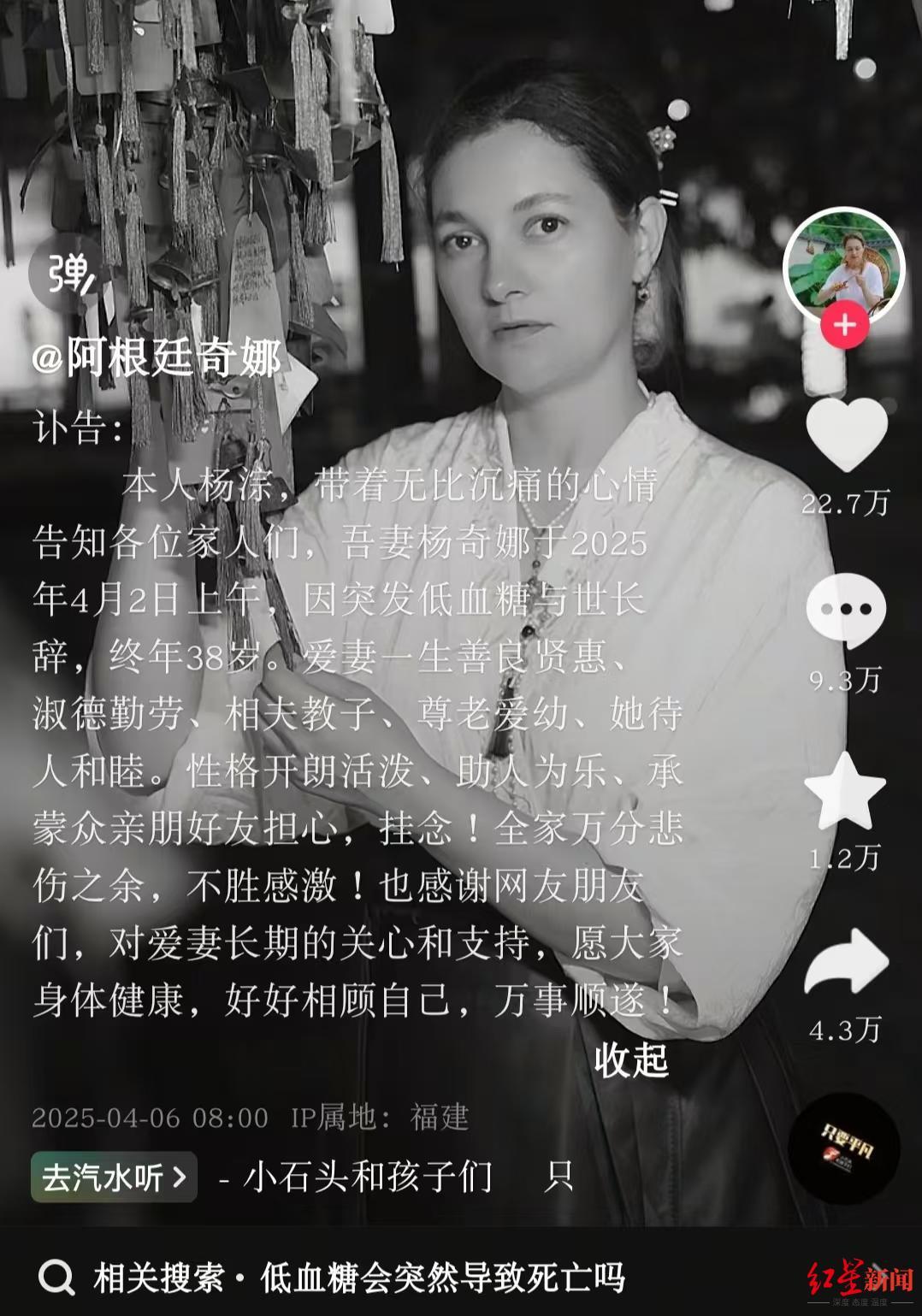Open the spinning music disc
The image size is (922, 1316).
pos(843,1148)
